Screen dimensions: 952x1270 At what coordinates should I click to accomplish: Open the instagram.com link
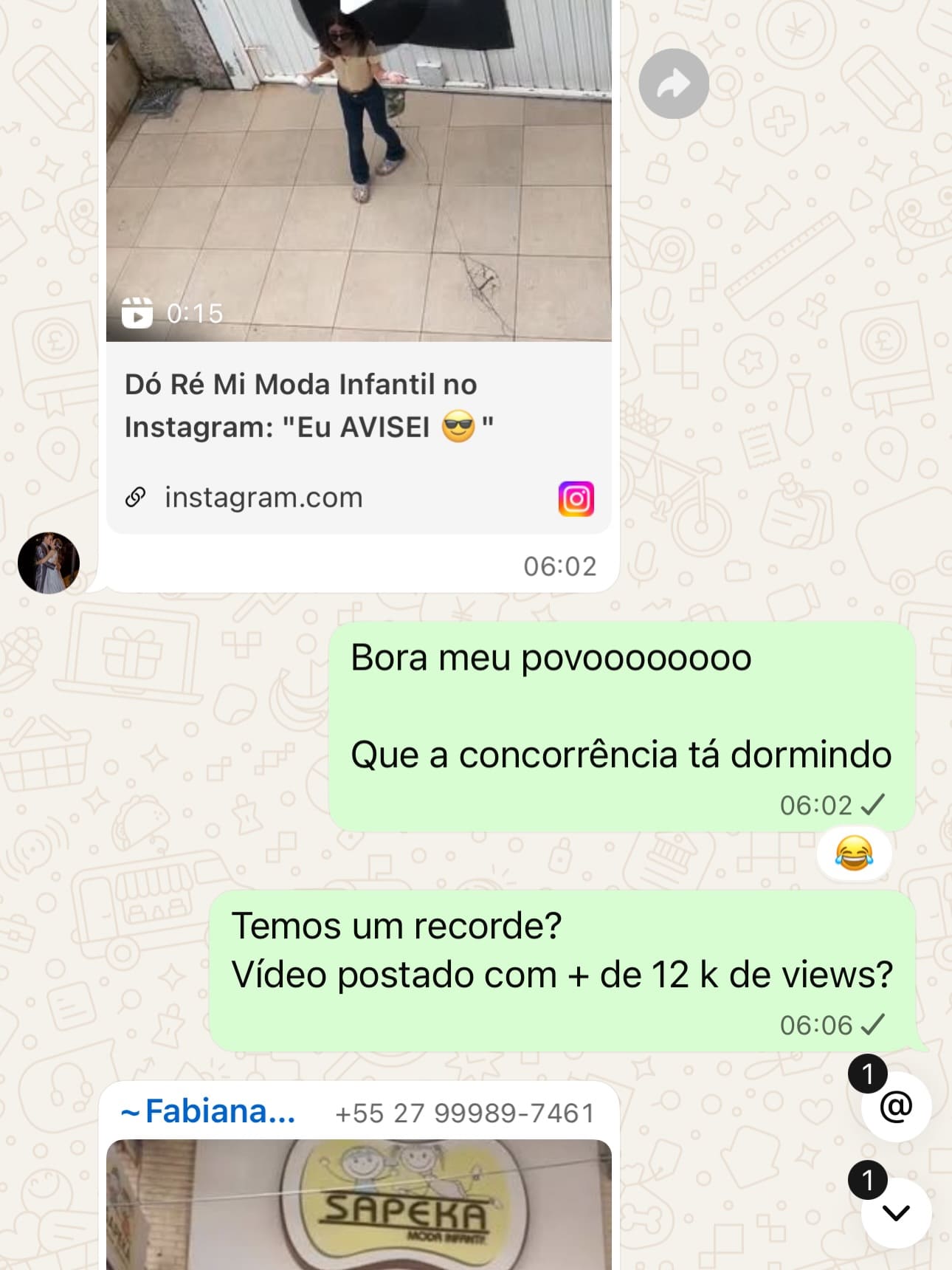click(x=263, y=497)
